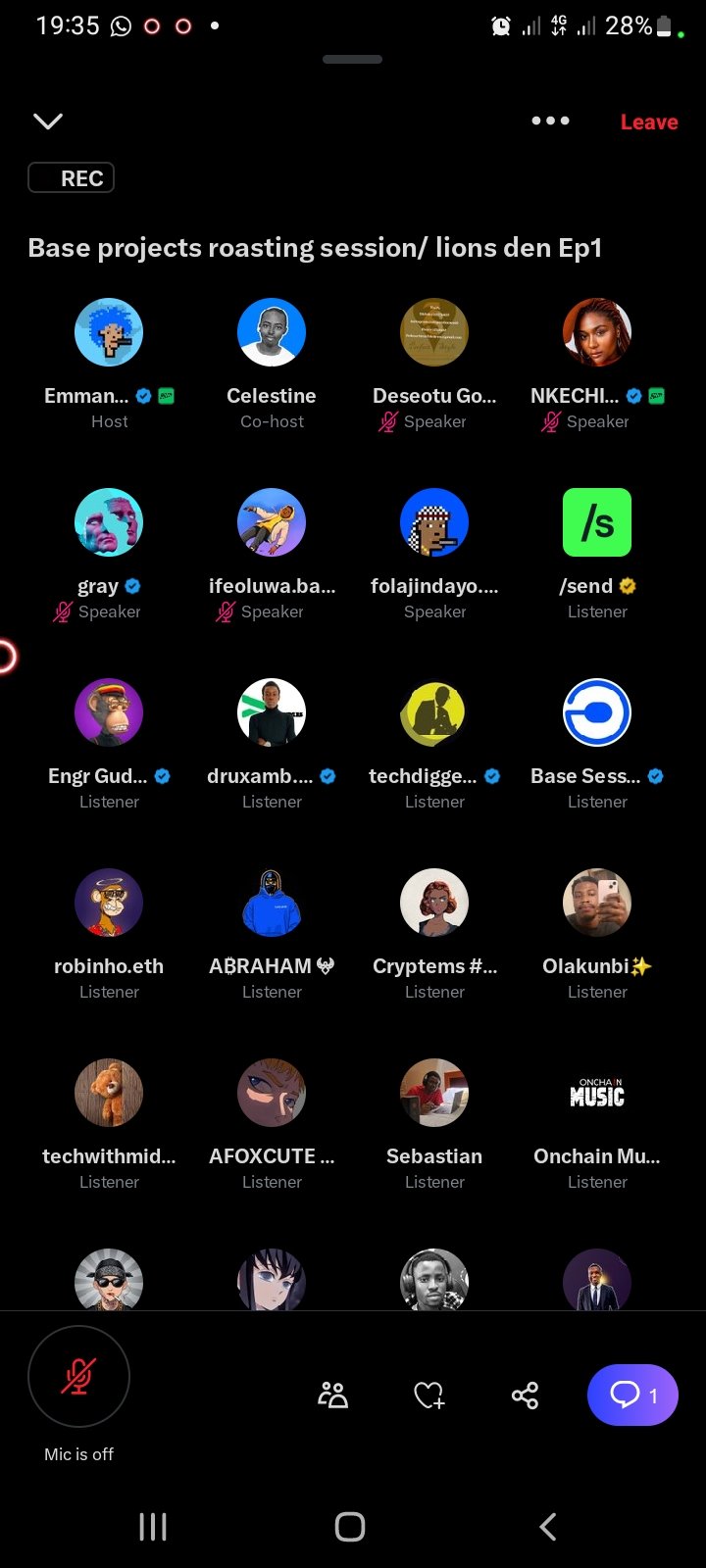
Task: Unmute the microphone
Action: click(79, 1376)
